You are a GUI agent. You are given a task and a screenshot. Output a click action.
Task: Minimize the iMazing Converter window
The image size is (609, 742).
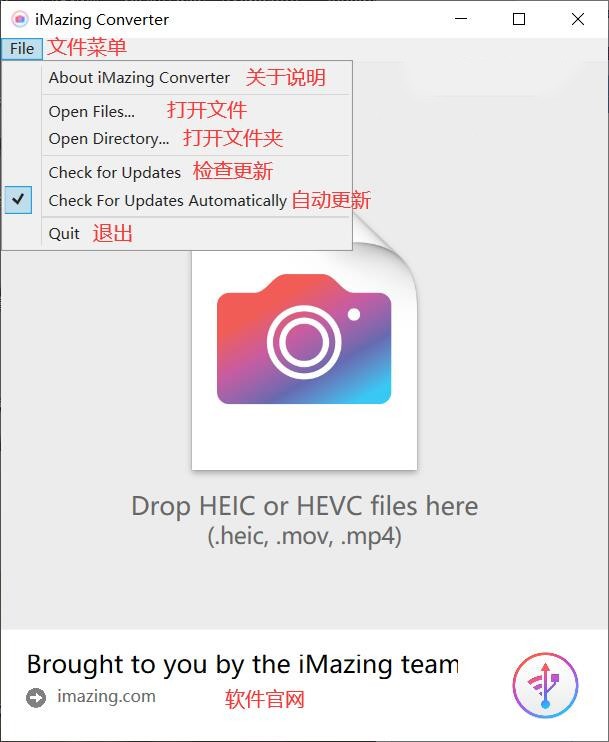461,19
